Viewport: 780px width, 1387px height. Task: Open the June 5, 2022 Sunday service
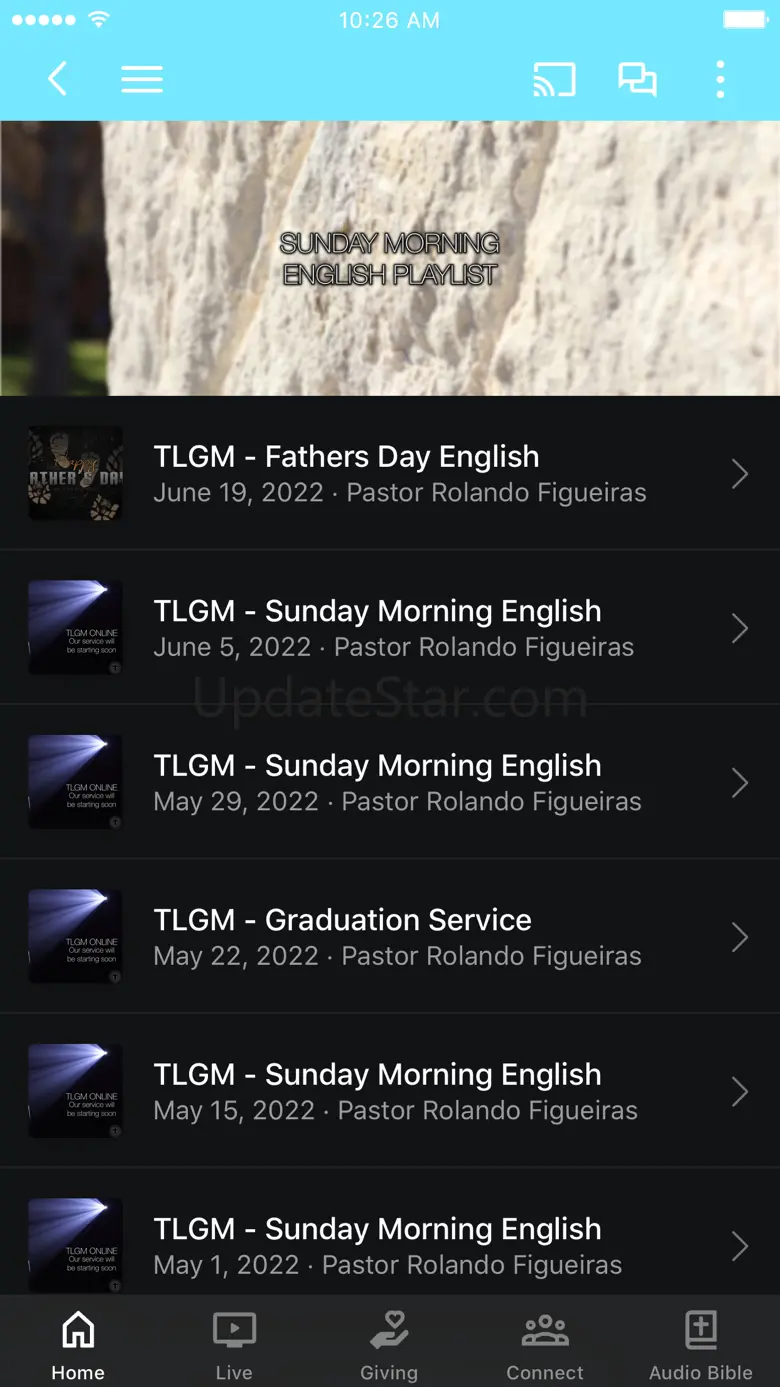pos(390,627)
